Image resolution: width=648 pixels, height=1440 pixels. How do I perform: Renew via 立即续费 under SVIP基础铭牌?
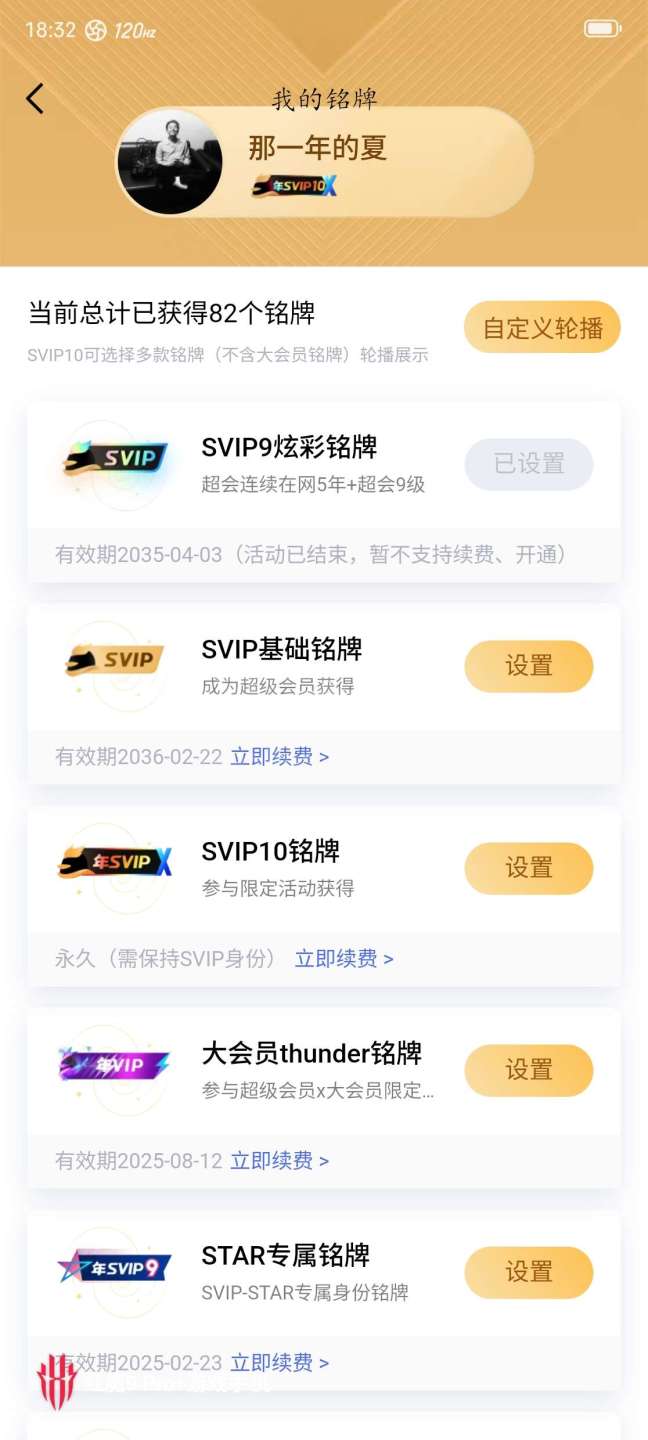tap(280, 757)
